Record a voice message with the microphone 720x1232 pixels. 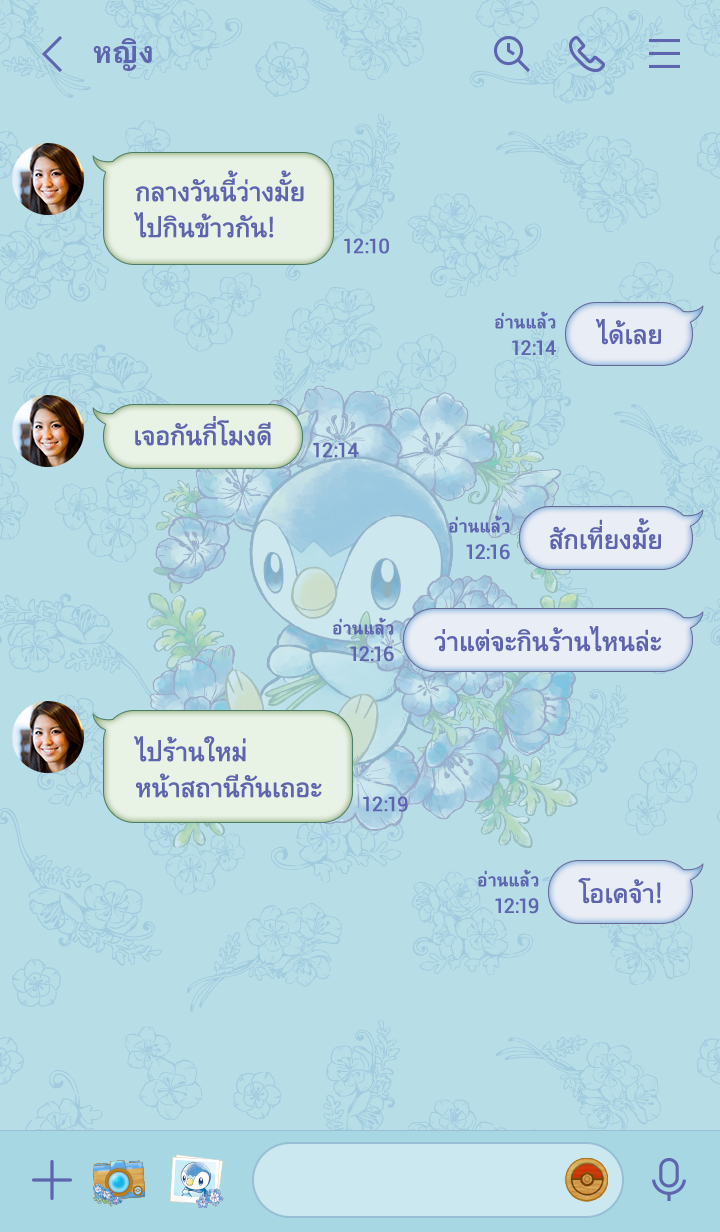[668, 1180]
